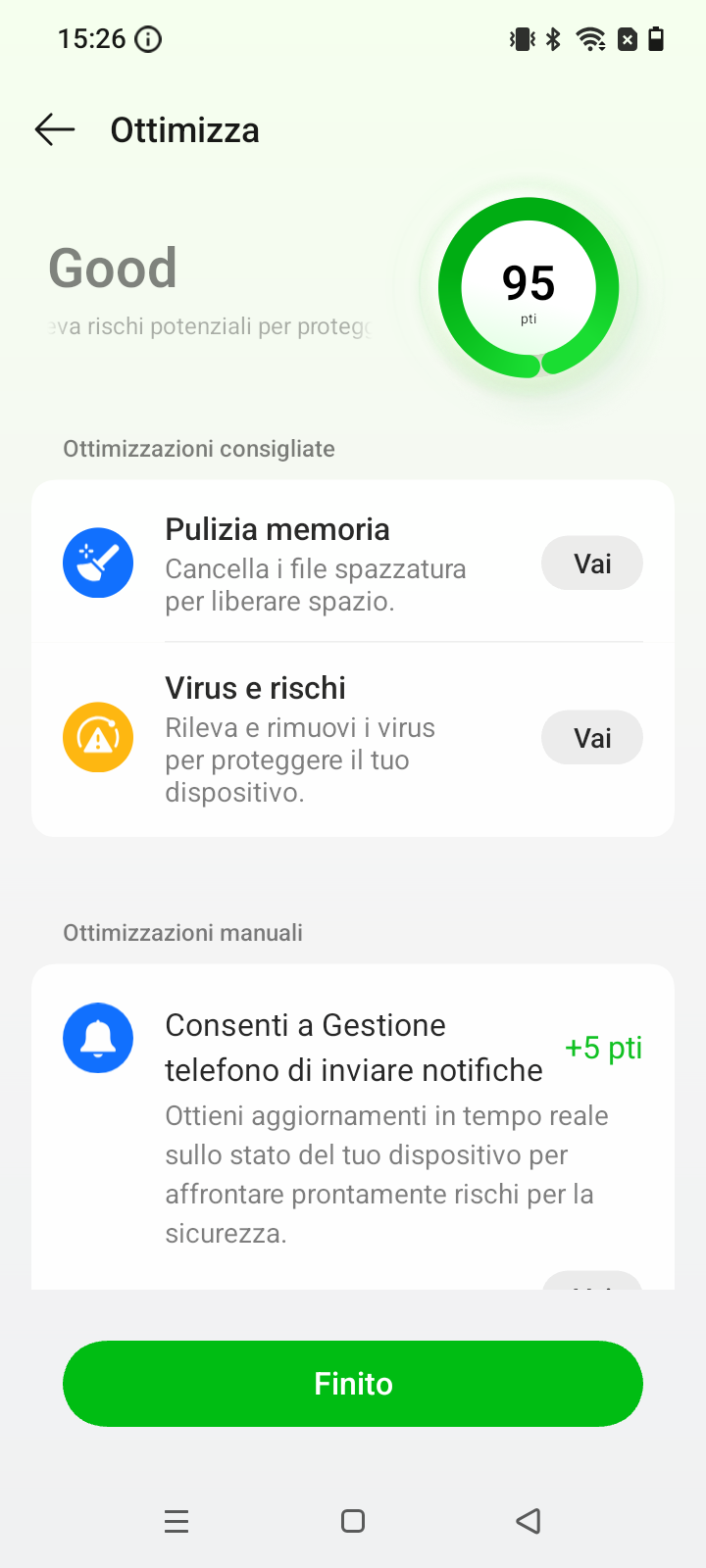
Task: Go back from the Ottimizza screen
Action: (55, 129)
